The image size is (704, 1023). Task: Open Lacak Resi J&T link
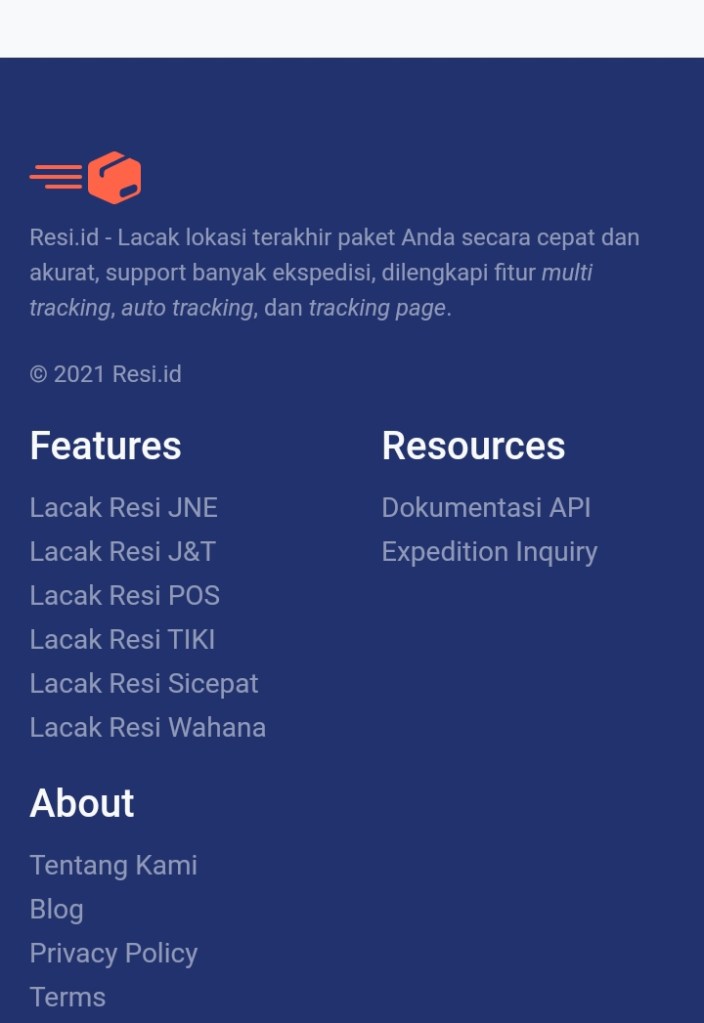tap(122, 552)
